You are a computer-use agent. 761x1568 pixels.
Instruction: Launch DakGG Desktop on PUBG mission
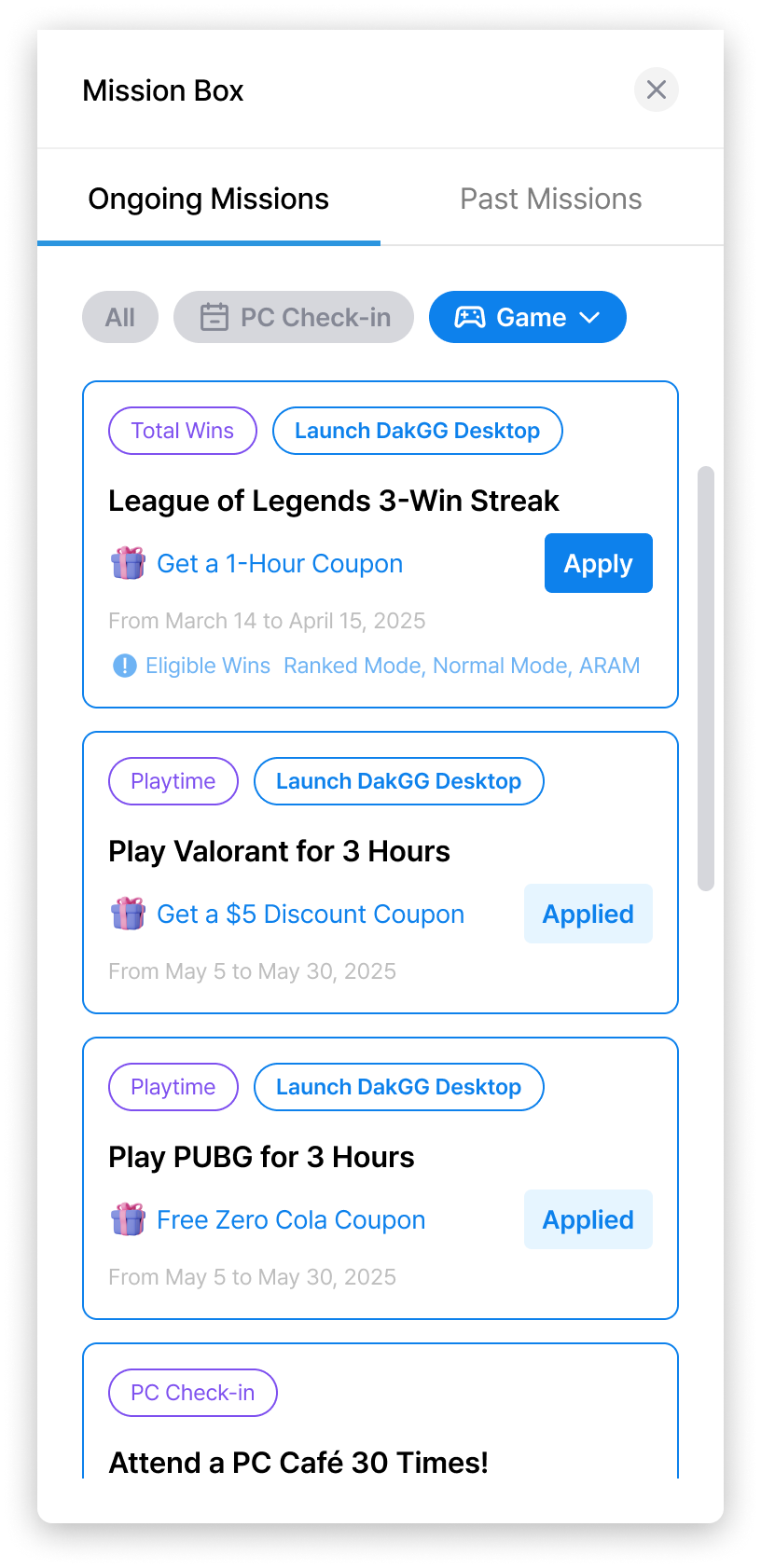(398, 1087)
